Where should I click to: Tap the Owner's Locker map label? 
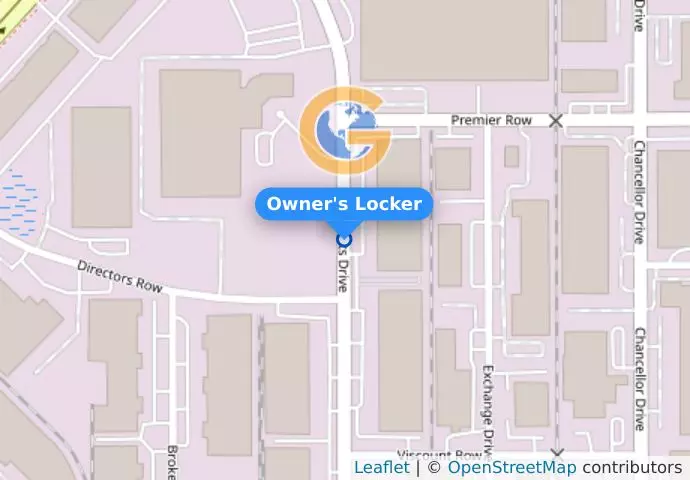click(345, 205)
